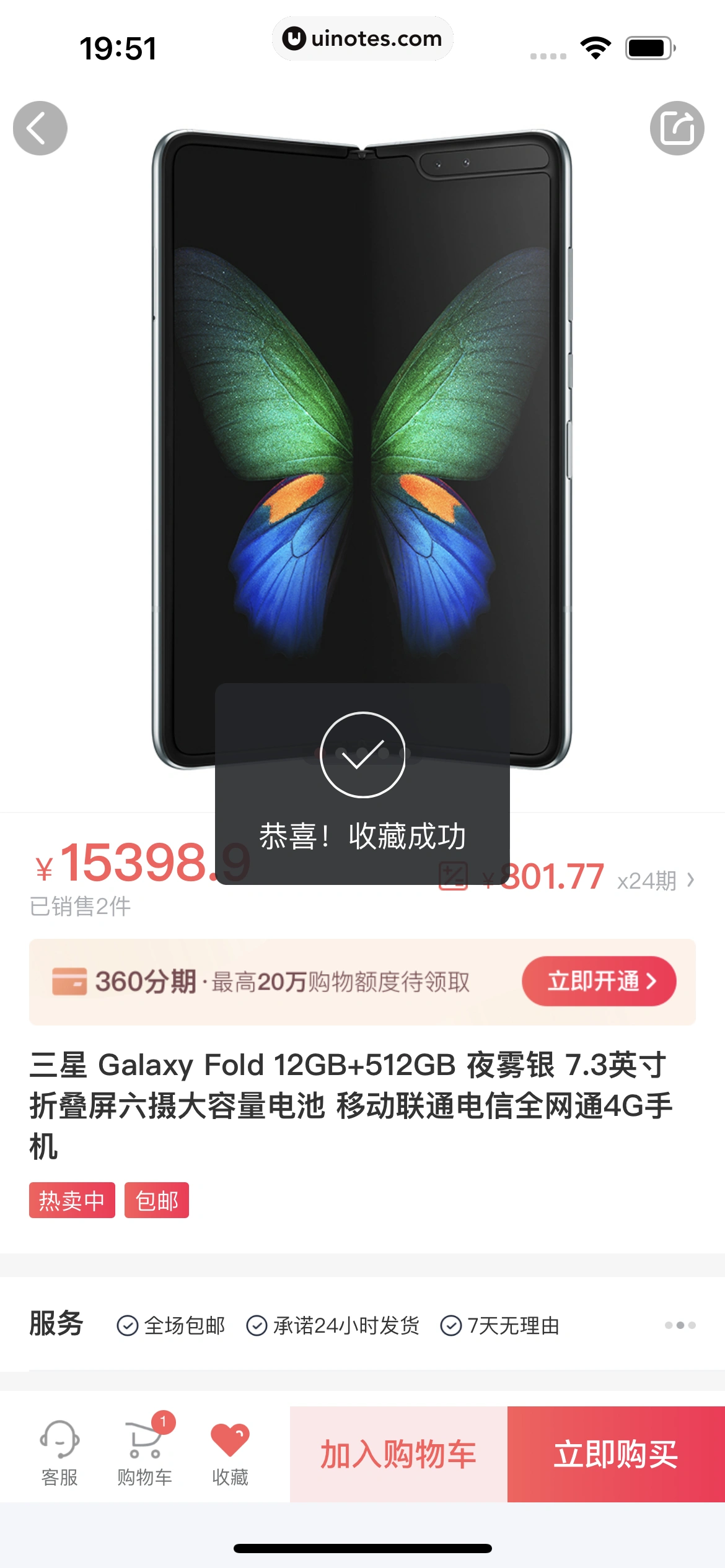This screenshot has width=725, height=1568.
Task: Toggle the 收藏 favorite heart
Action: [x=230, y=1453]
